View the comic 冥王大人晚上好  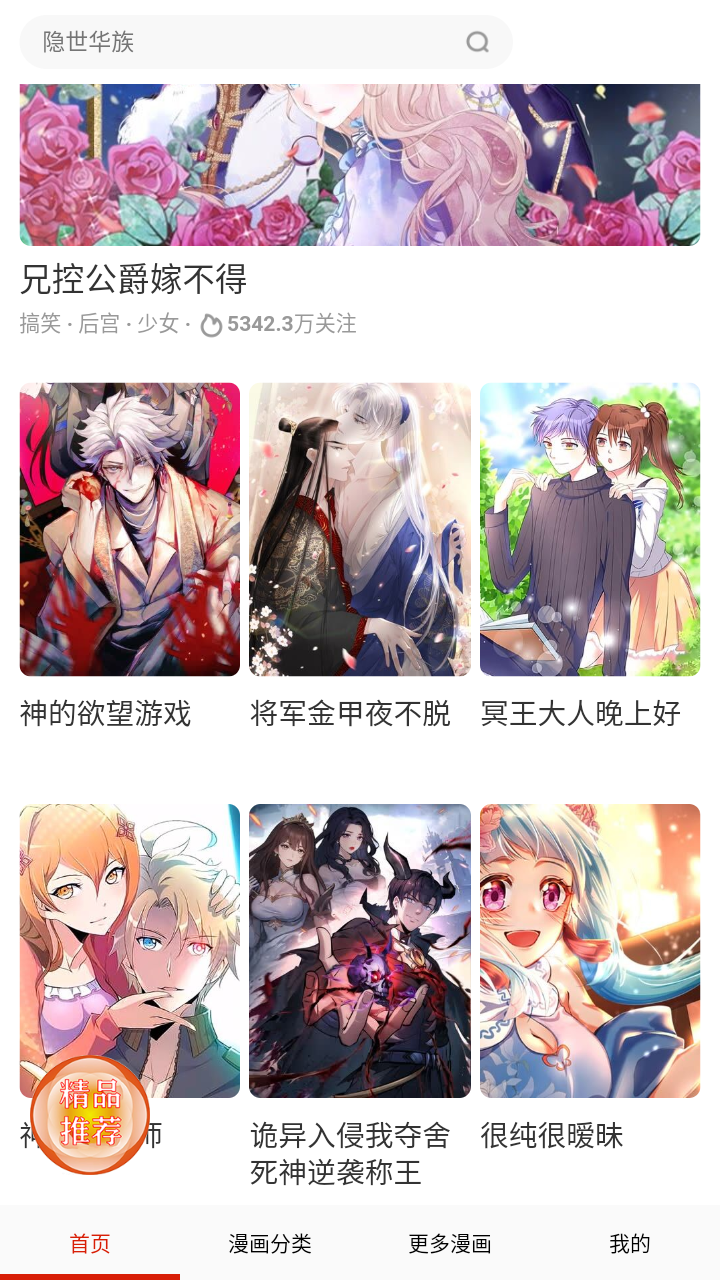(590, 530)
